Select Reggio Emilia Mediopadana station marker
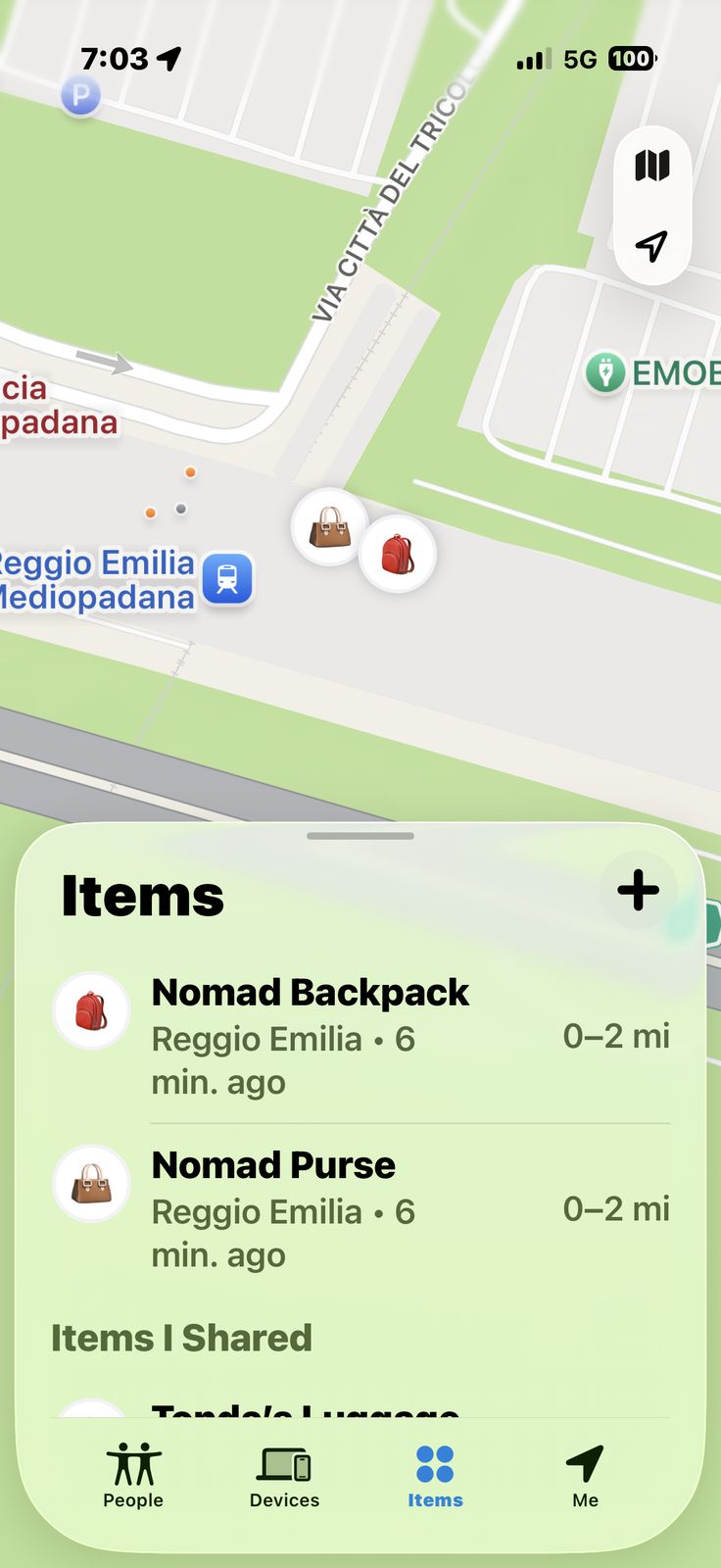This screenshot has height=1568, width=721. [227, 579]
